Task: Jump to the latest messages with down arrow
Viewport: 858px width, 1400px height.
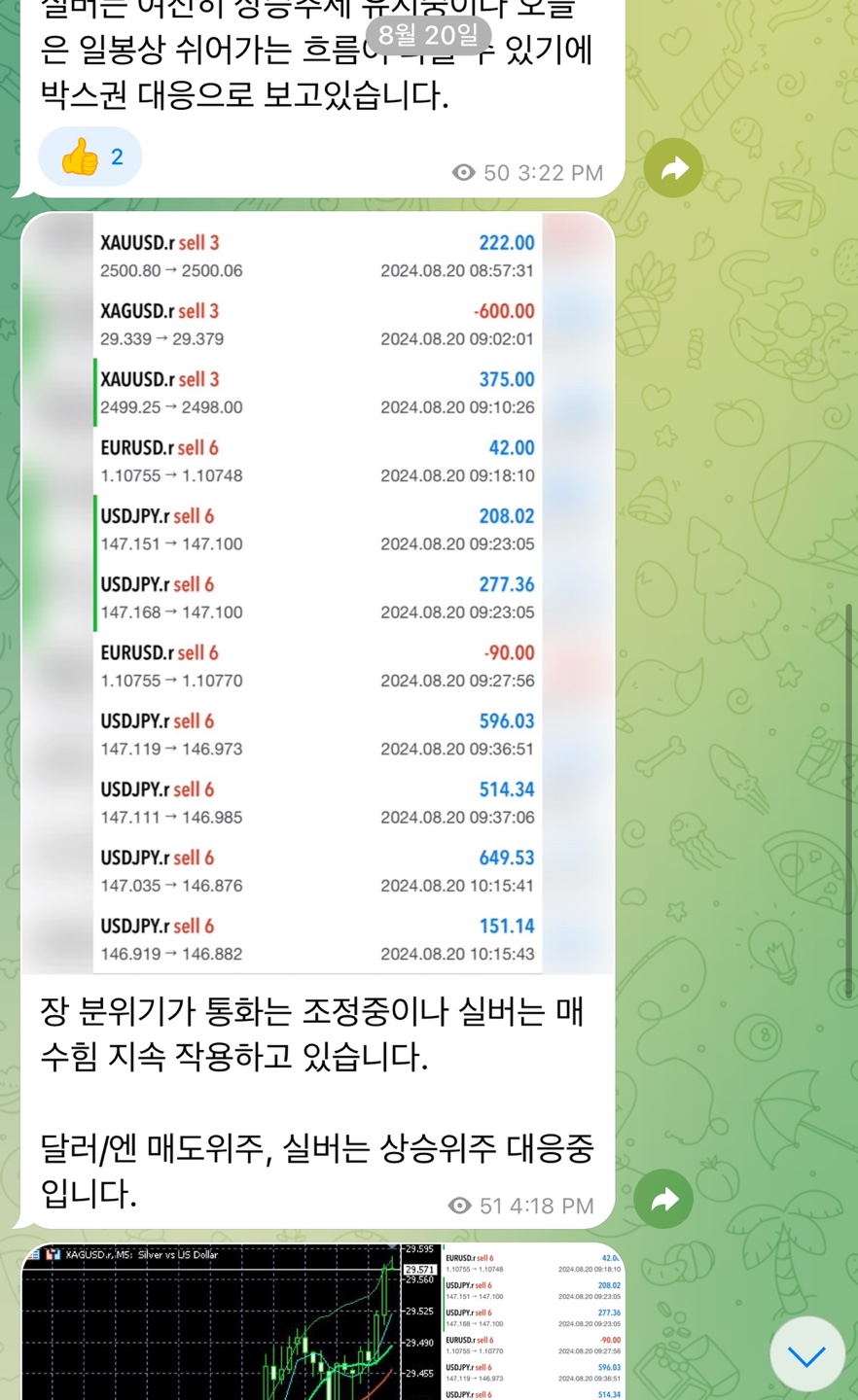Action: 806,1354
